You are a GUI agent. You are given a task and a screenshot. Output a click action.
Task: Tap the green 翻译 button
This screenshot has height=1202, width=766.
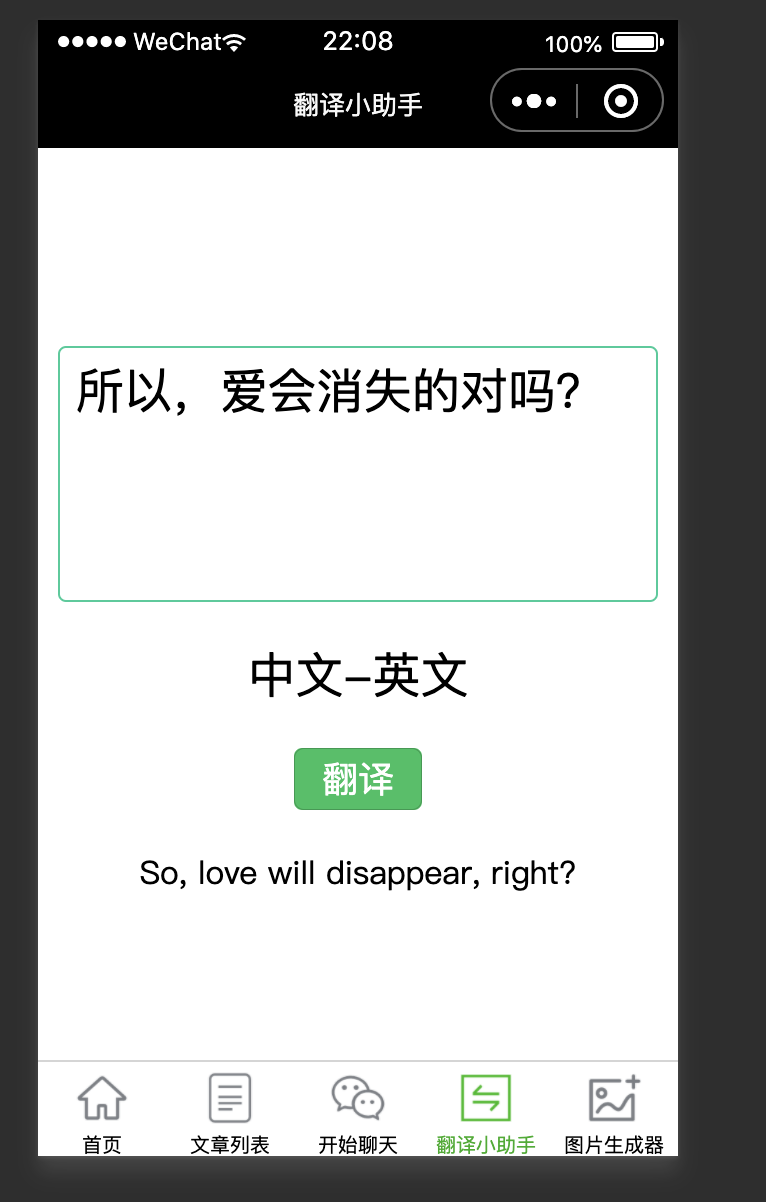(x=358, y=779)
